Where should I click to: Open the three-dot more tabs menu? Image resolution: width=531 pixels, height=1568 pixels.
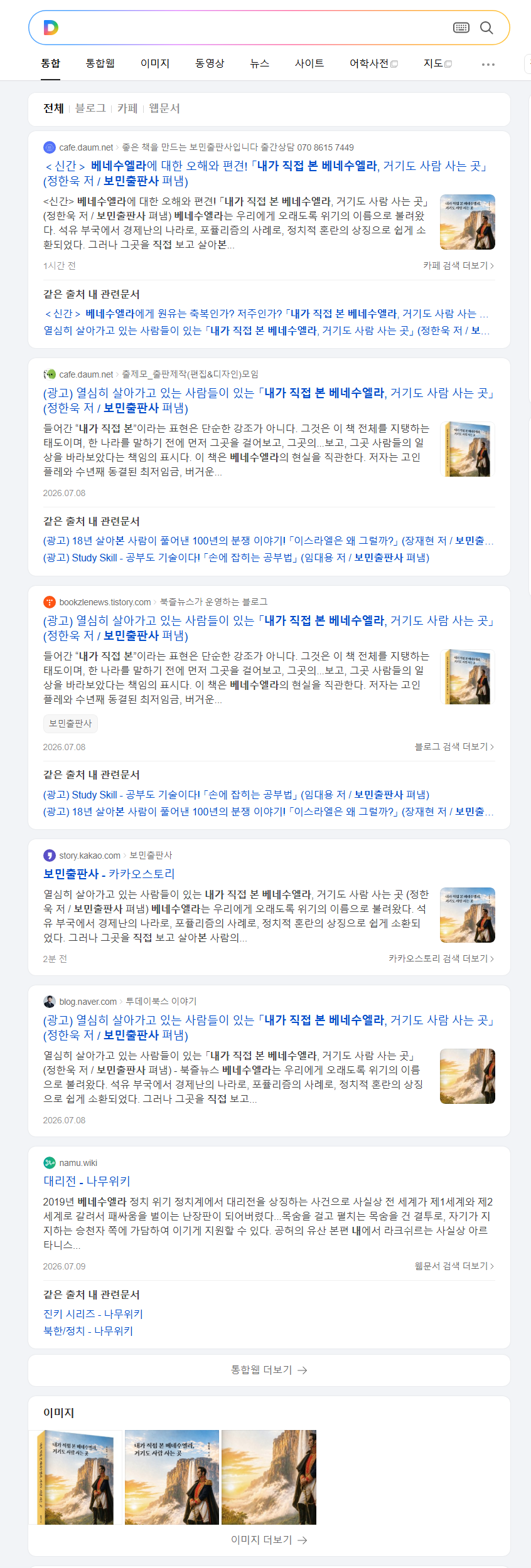click(x=488, y=64)
